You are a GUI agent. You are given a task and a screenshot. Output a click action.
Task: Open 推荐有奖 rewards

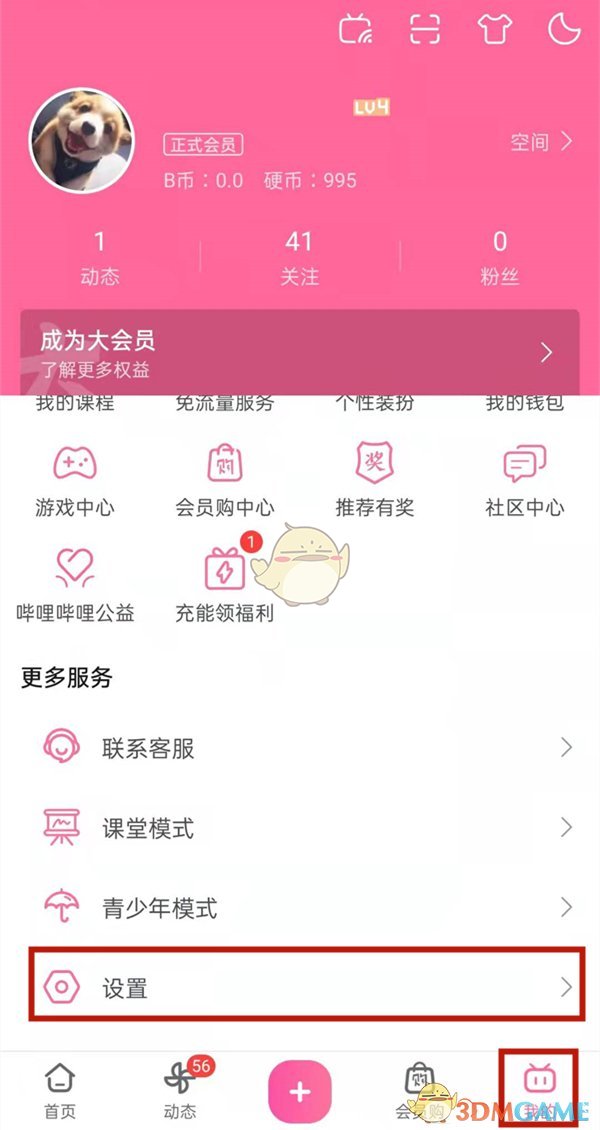(x=374, y=481)
